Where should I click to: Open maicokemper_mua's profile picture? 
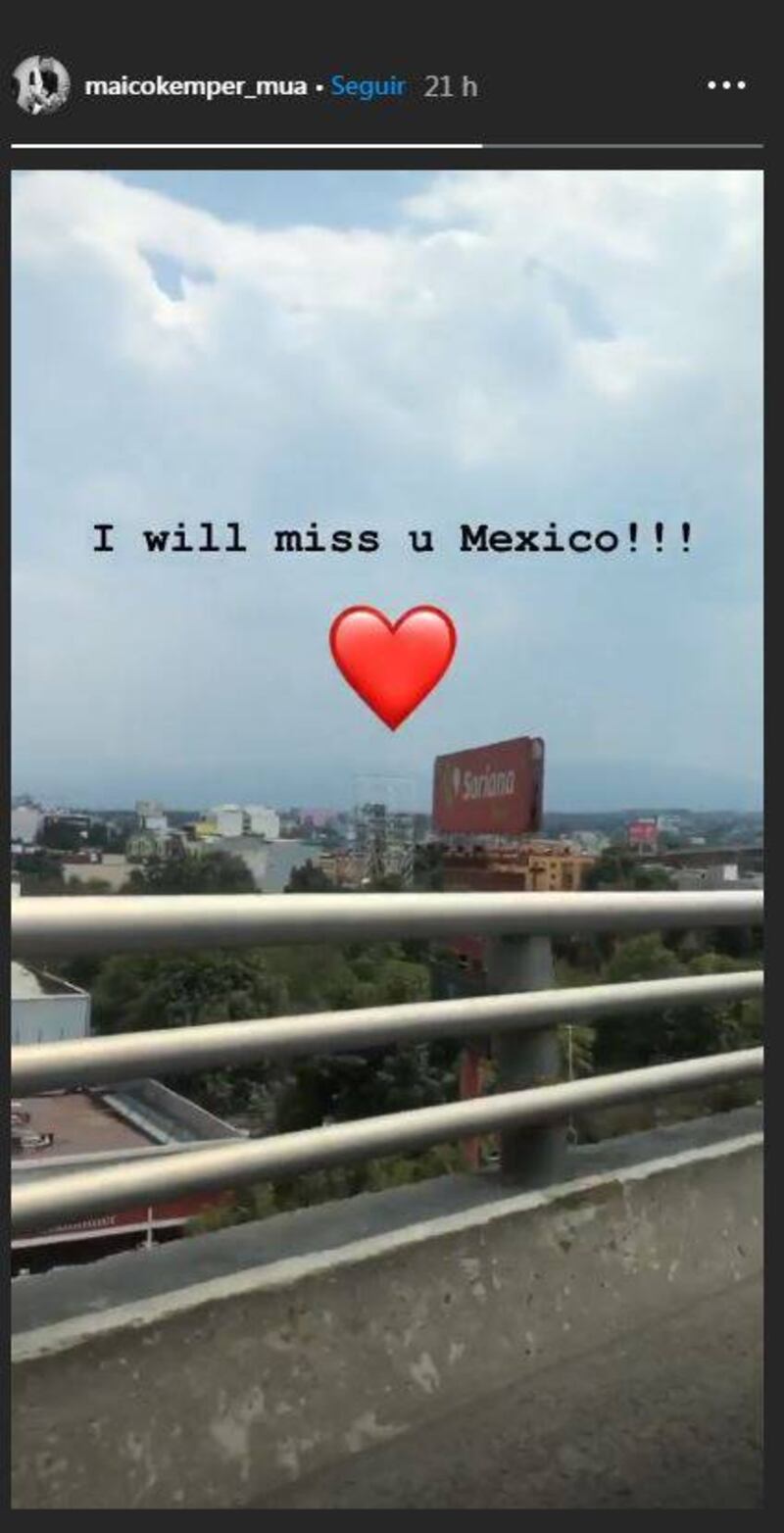41,85
